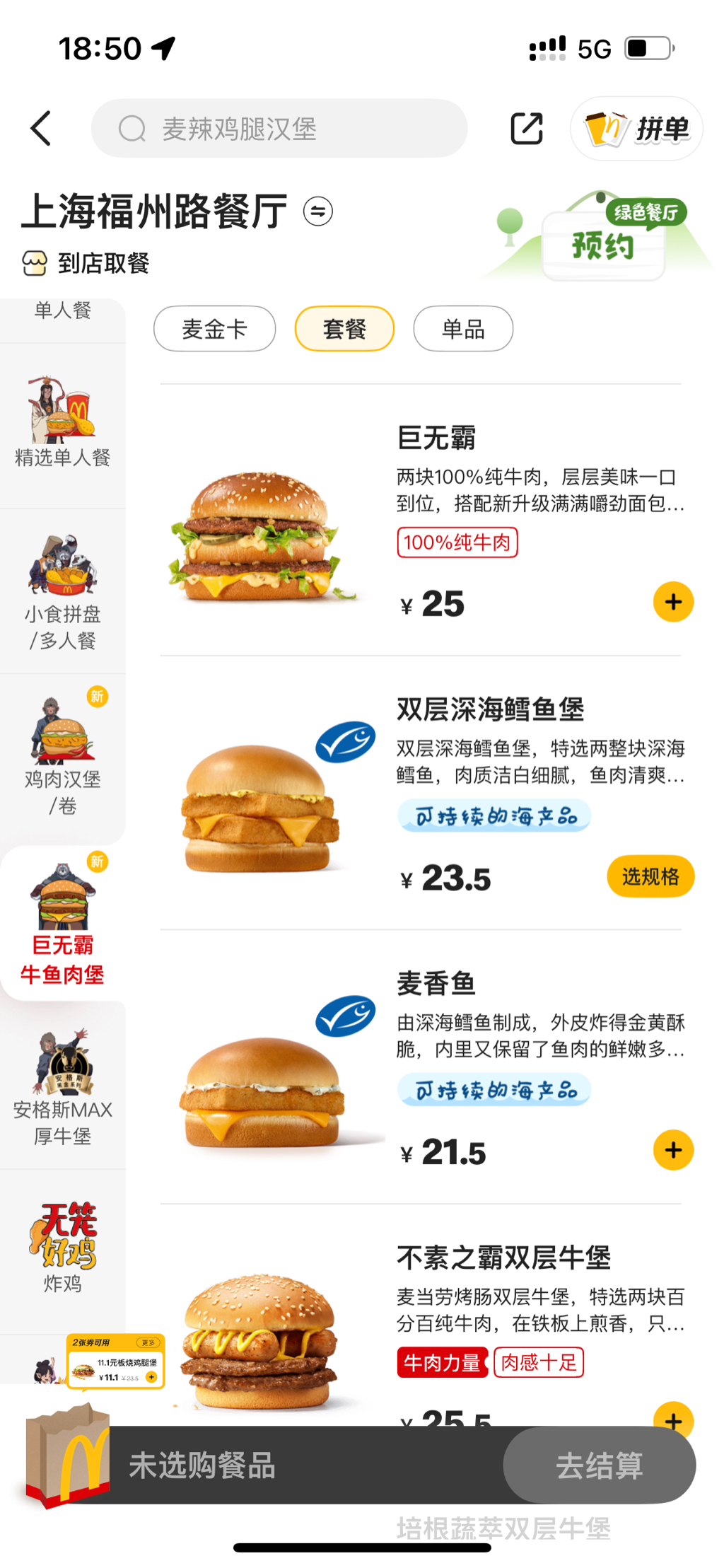This screenshot has width=724, height=1568.
Task: Add 巨无霸 to the cart
Action: point(673,602)
